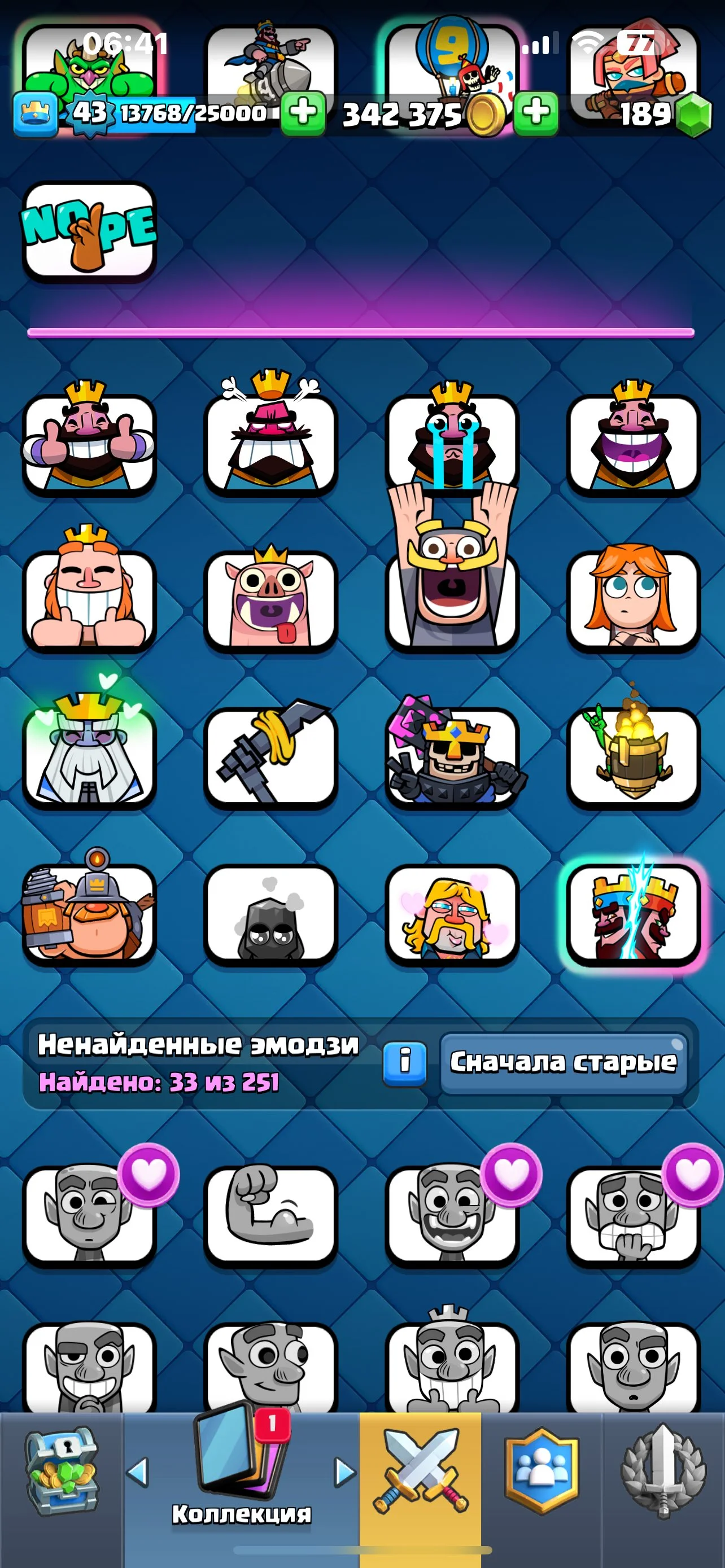Select the NOPE hand emote
Screen dimensions: 725x1568
[89, 231]
